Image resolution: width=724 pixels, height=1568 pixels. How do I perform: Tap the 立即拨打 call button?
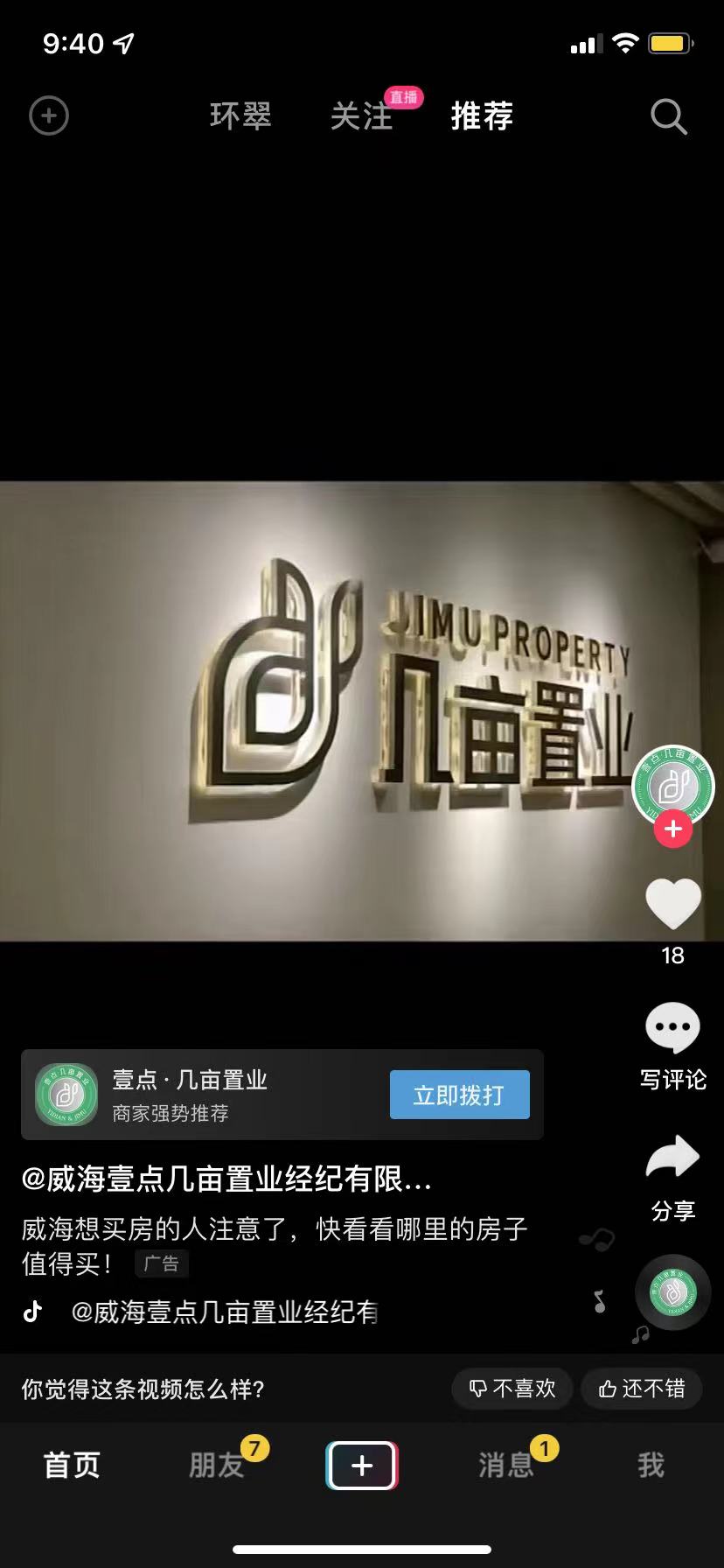[x=460, y=1095]
